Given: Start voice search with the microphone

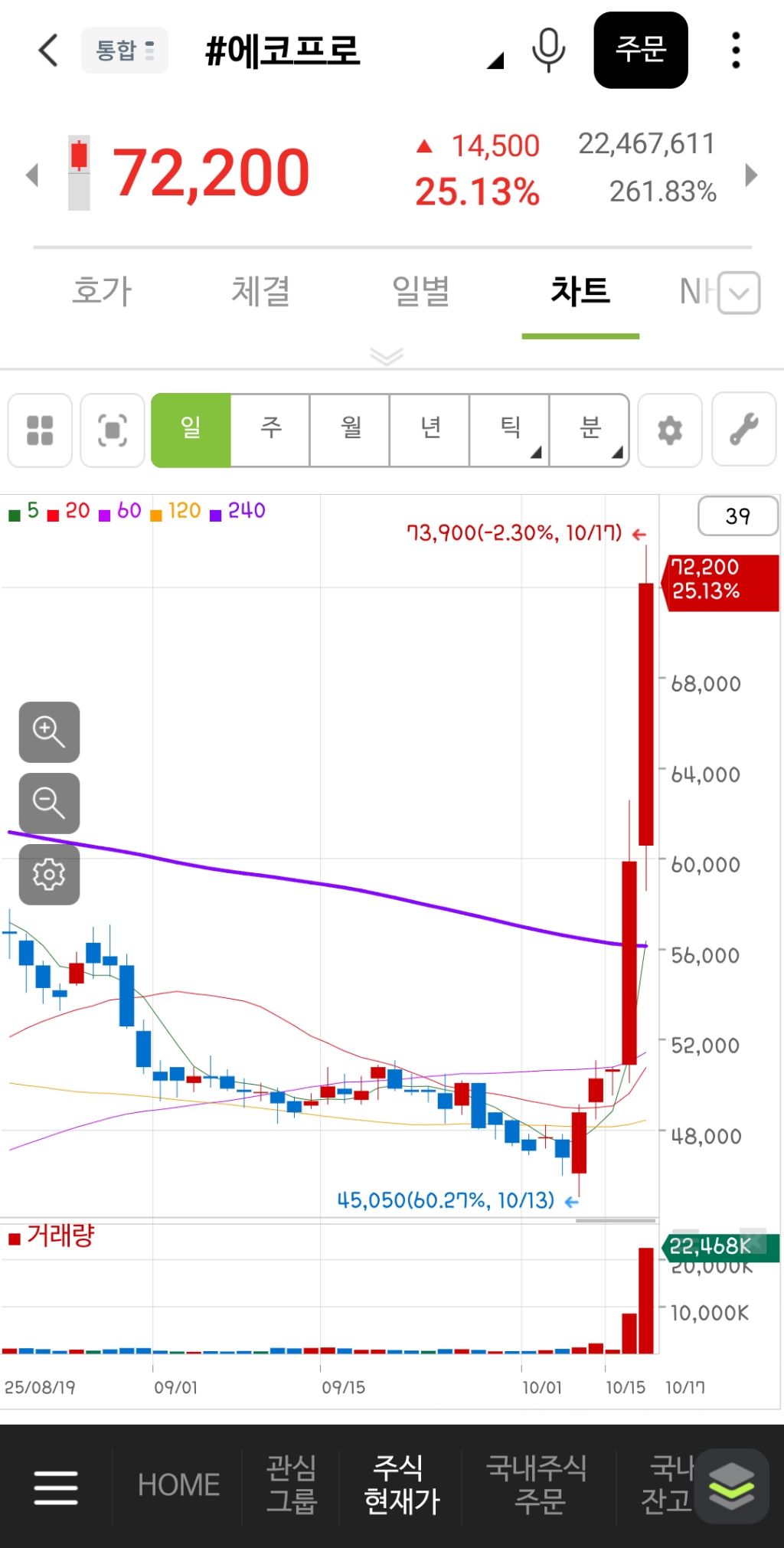Looking at the screenshot, I should (548, 51).
